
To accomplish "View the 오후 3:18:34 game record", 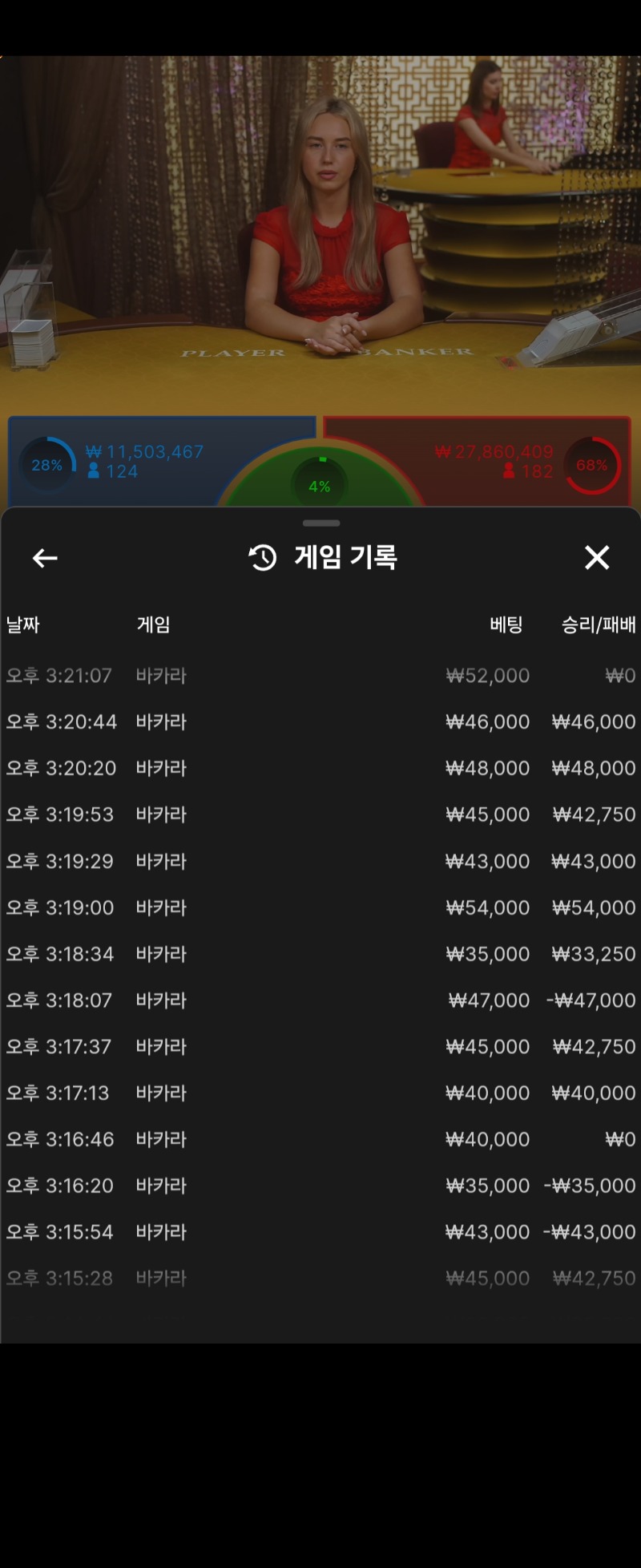I will tap(320, 954).
